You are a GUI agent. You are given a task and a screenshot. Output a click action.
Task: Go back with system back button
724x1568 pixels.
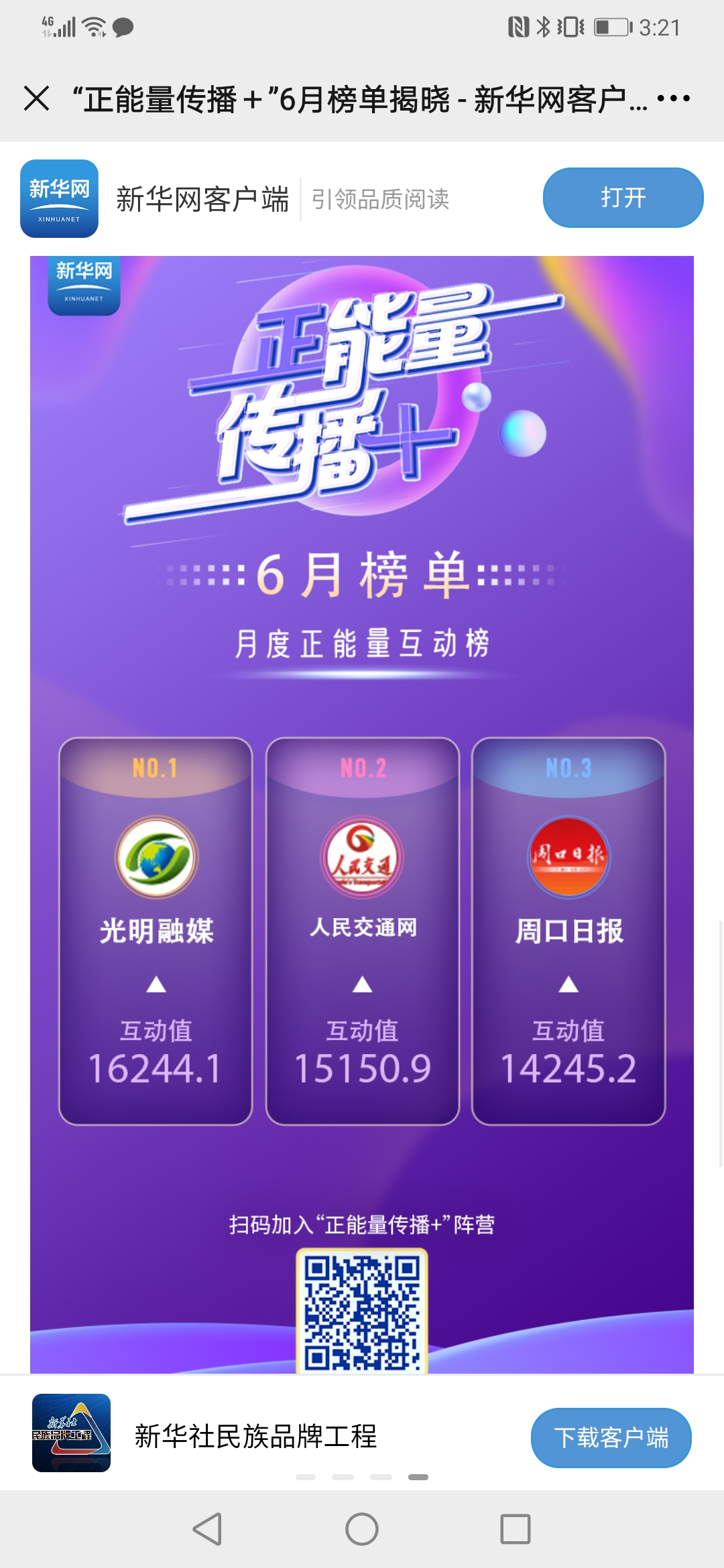pyautogui.click(x=207, y=1530)
